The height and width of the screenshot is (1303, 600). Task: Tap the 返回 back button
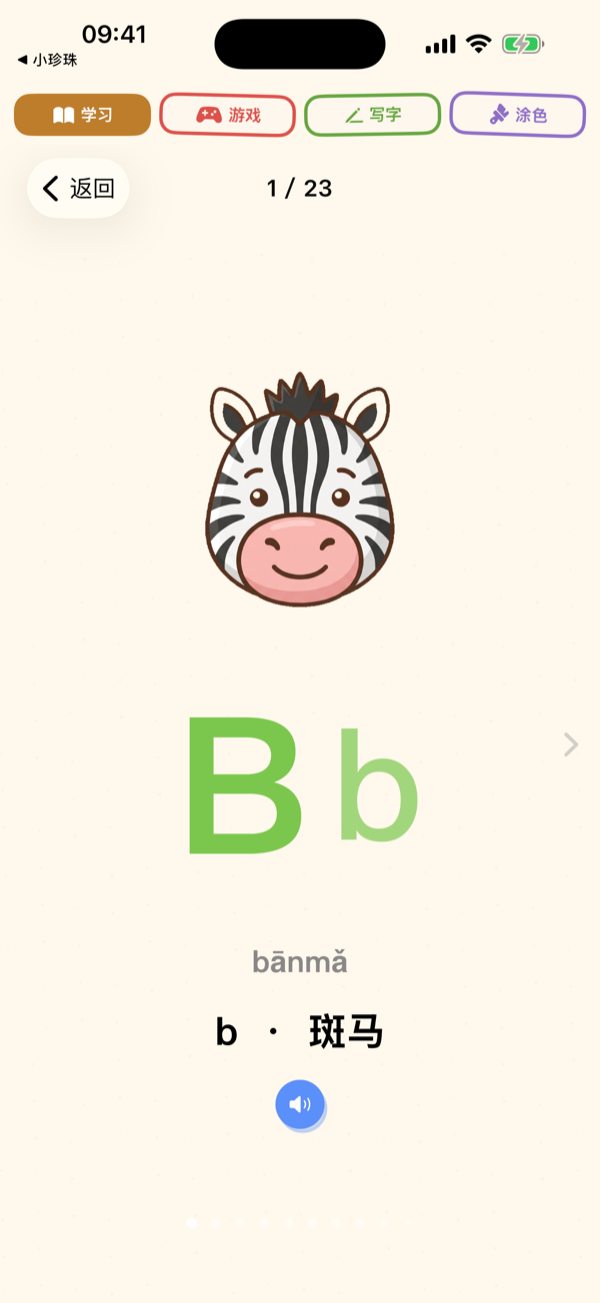pyautogui.click(x=78, y=188)
